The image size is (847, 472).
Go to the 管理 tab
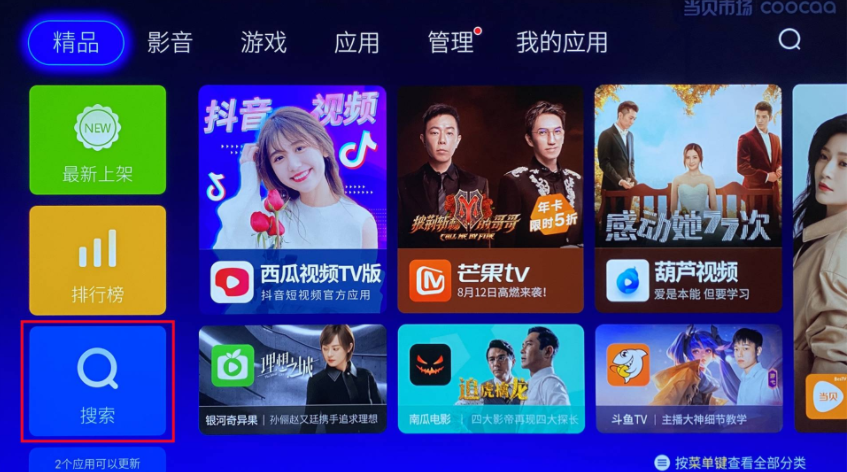[x=451, y=43]
